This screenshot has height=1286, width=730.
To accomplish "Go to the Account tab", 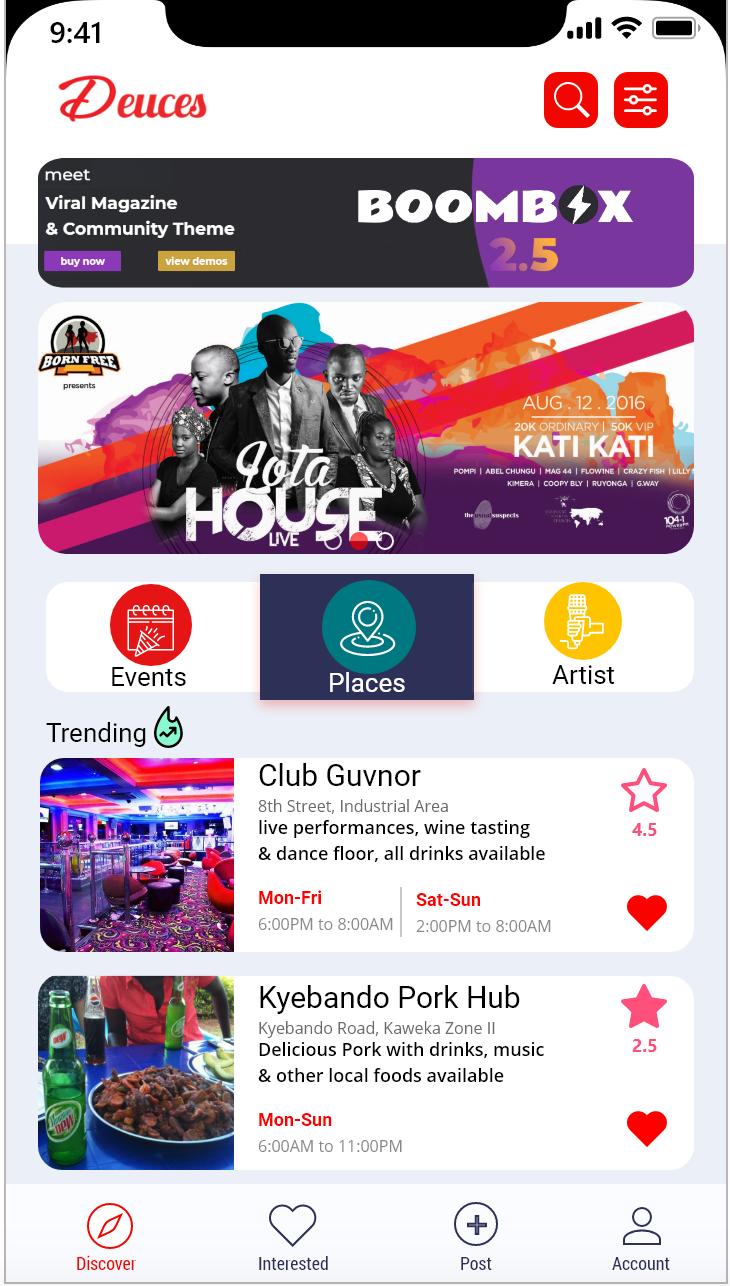I will pos(641,1238).
